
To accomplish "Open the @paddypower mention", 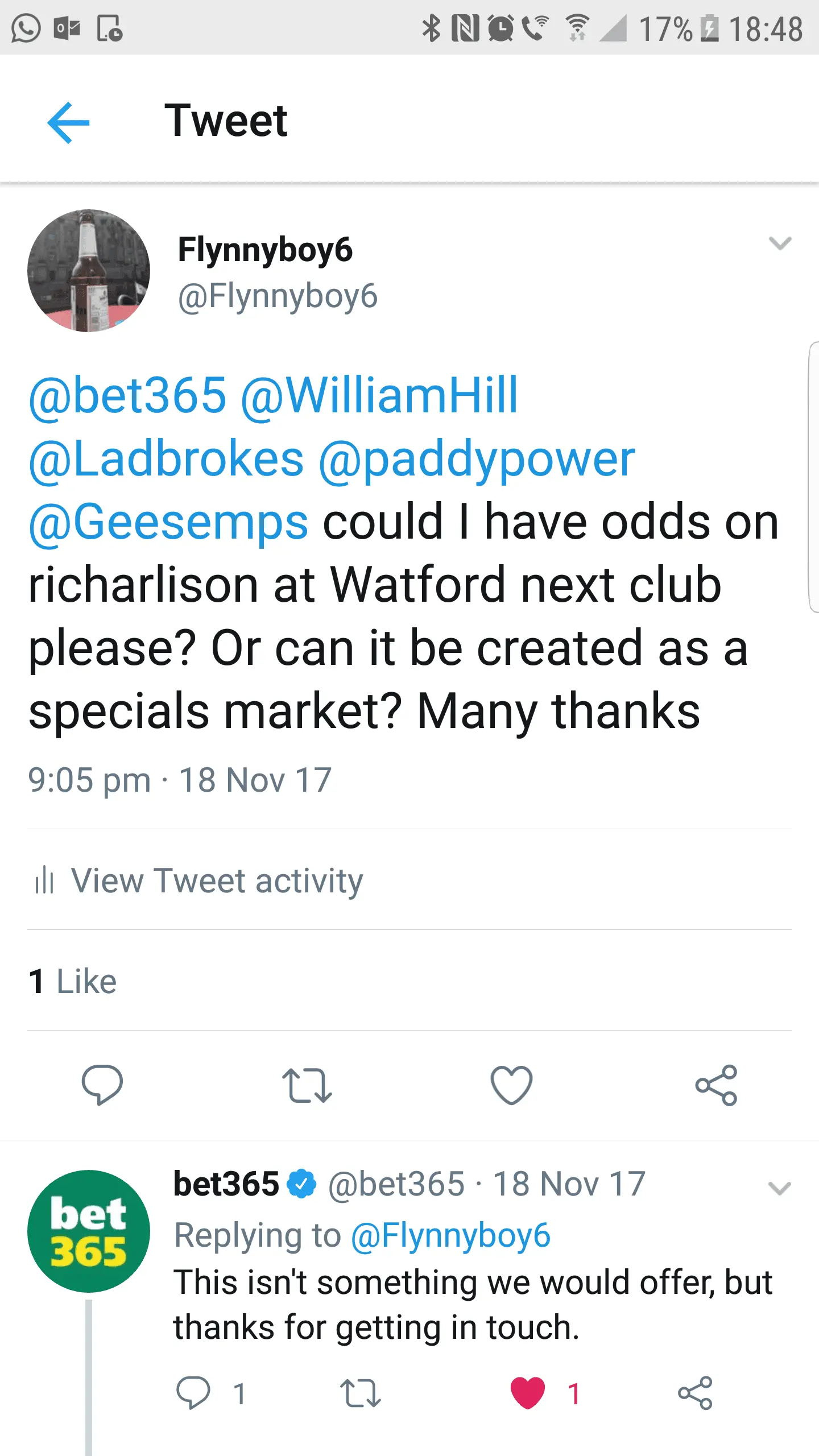I will 477,459.
